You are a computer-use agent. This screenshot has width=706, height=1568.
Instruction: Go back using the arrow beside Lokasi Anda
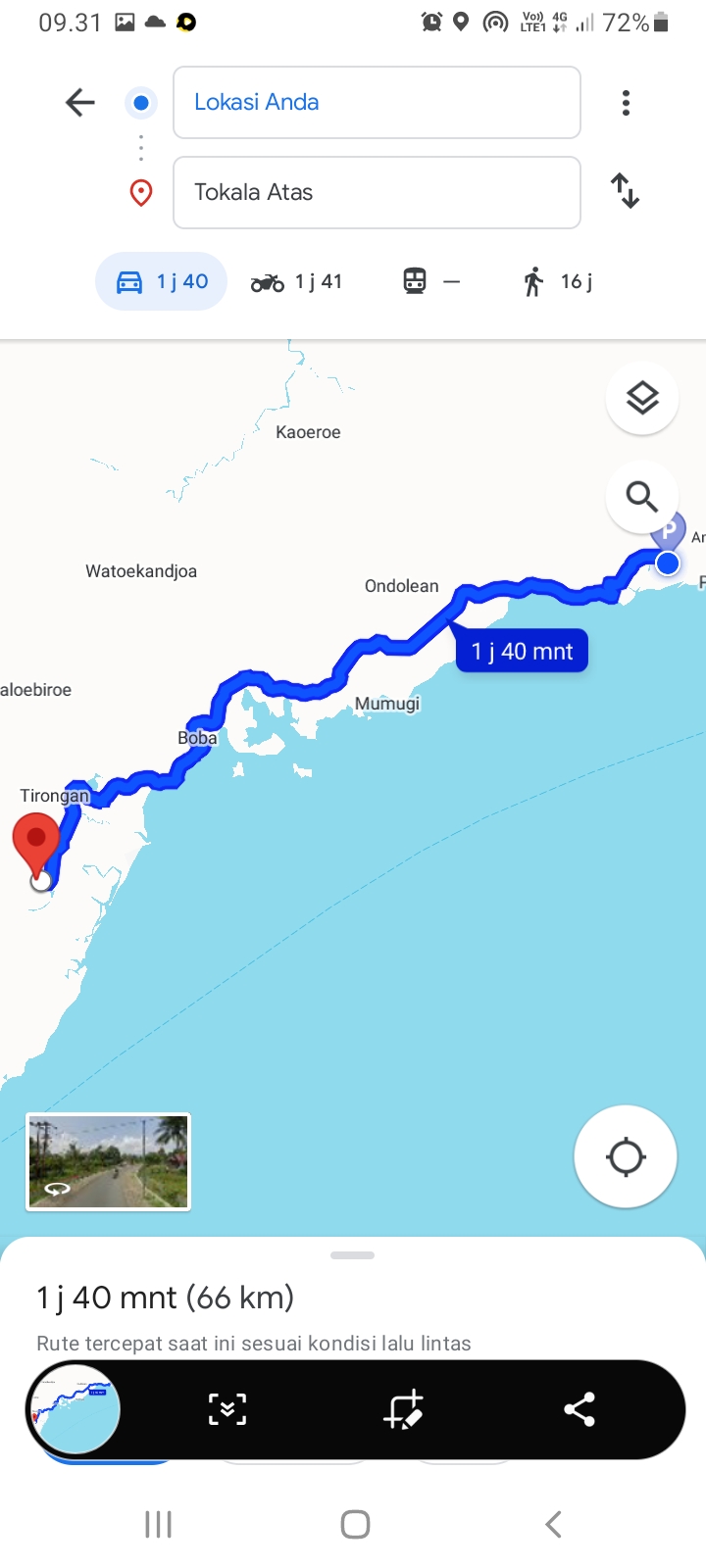click(80, 102)
